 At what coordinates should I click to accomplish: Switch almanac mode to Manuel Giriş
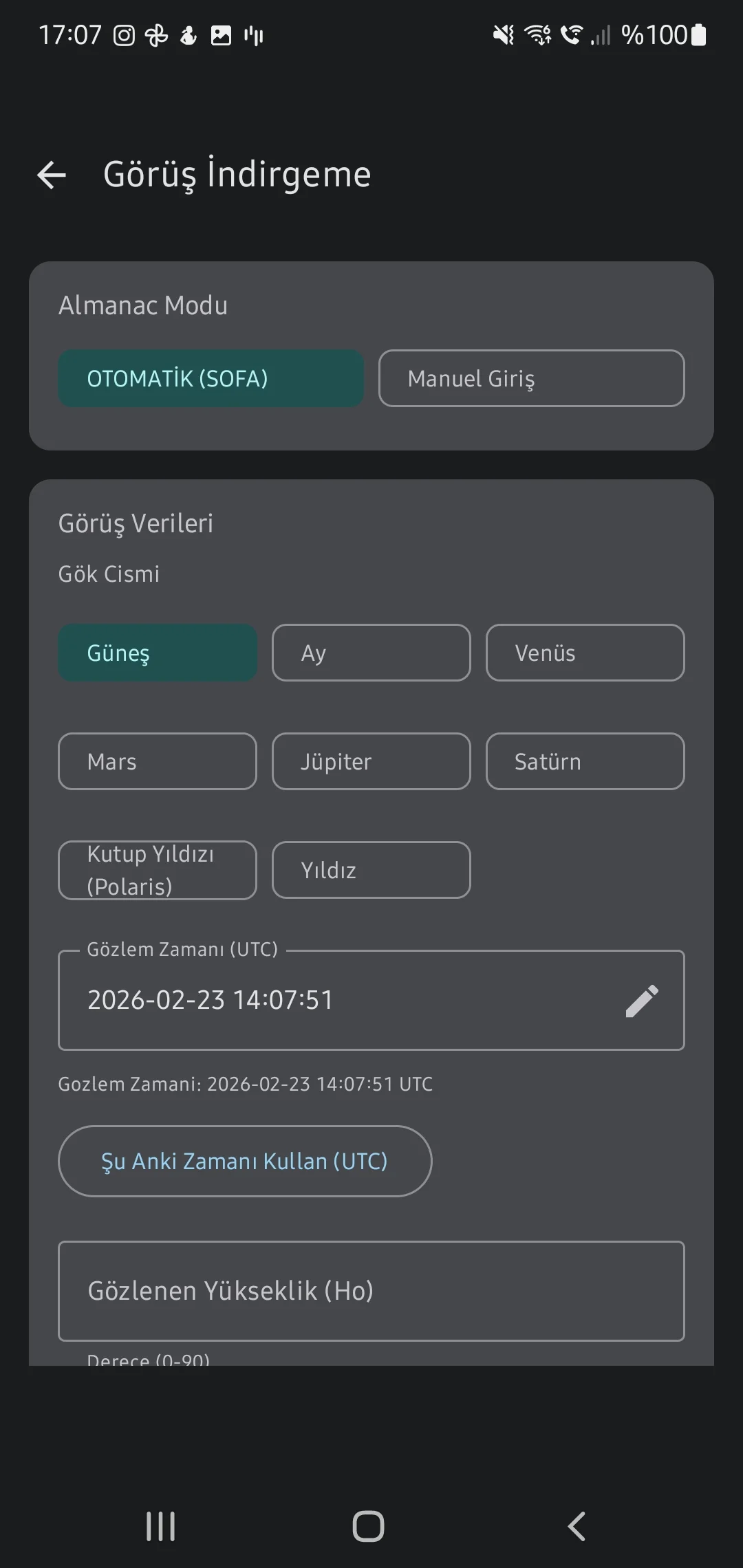(530, 378)
